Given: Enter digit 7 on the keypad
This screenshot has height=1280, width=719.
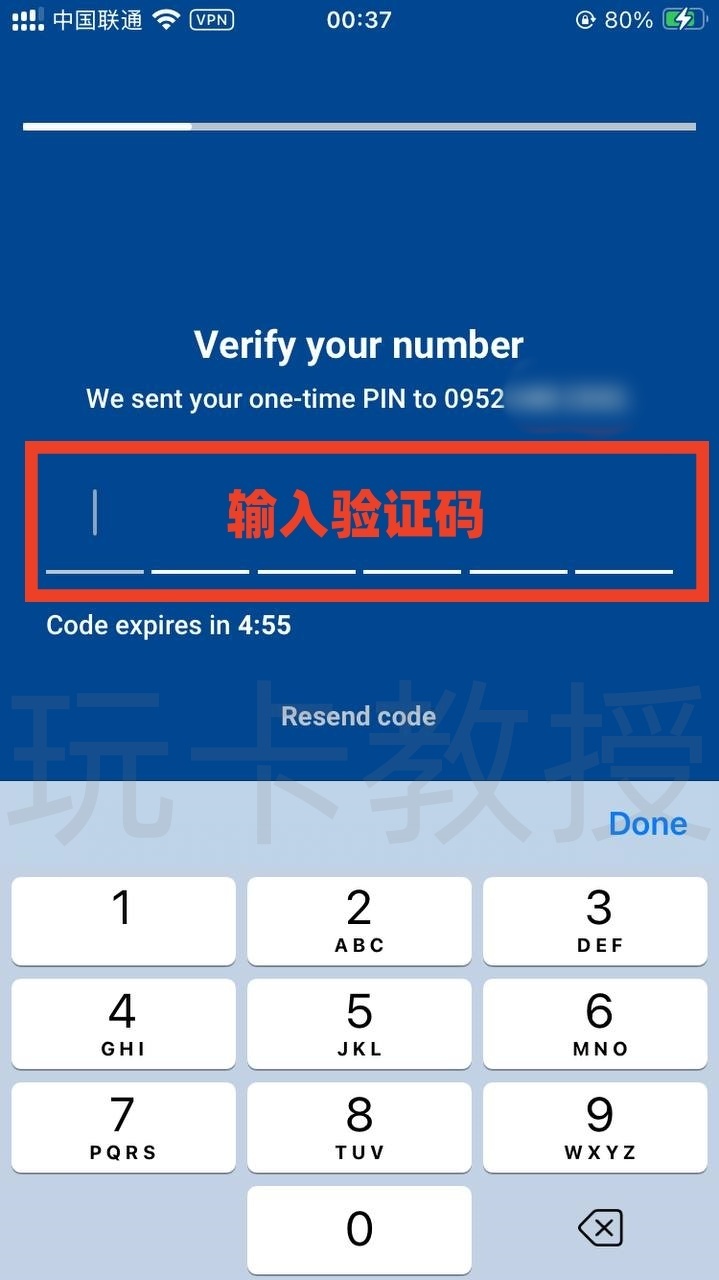Looking at the screenshot, I should [123, 1127].
